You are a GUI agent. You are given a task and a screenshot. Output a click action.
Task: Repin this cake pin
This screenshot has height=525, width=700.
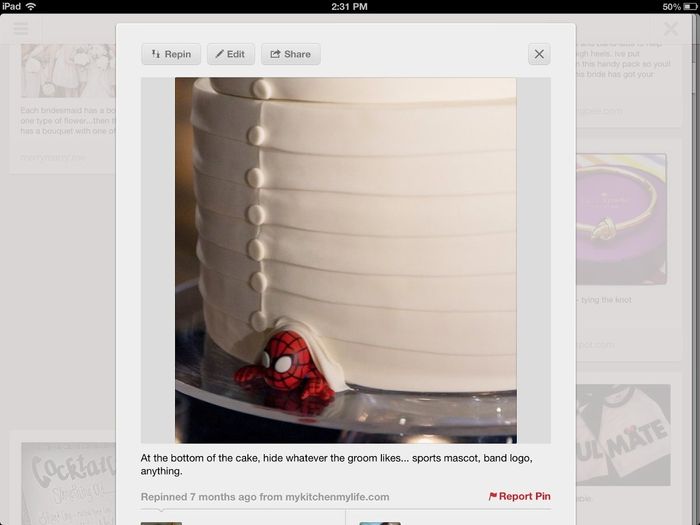coord(171,54)
